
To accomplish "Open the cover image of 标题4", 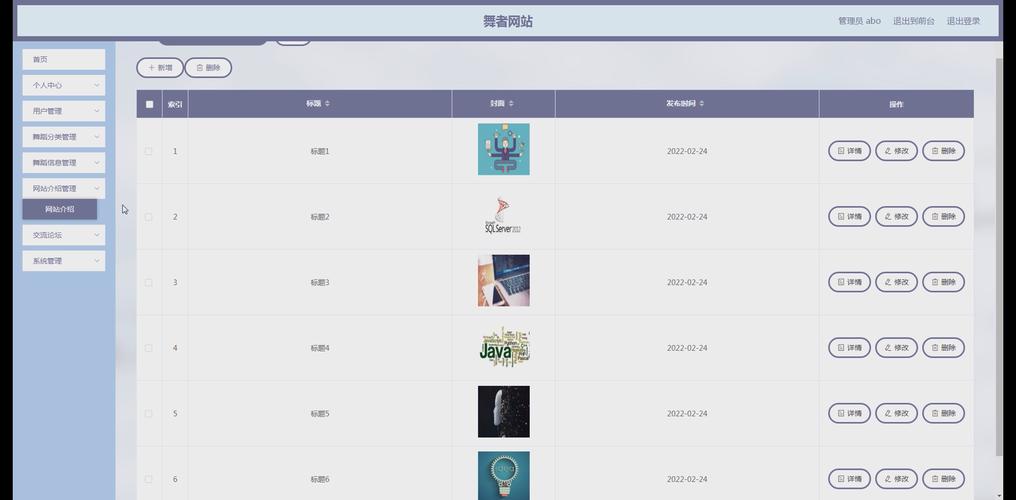I will click(x=504, y=348).
